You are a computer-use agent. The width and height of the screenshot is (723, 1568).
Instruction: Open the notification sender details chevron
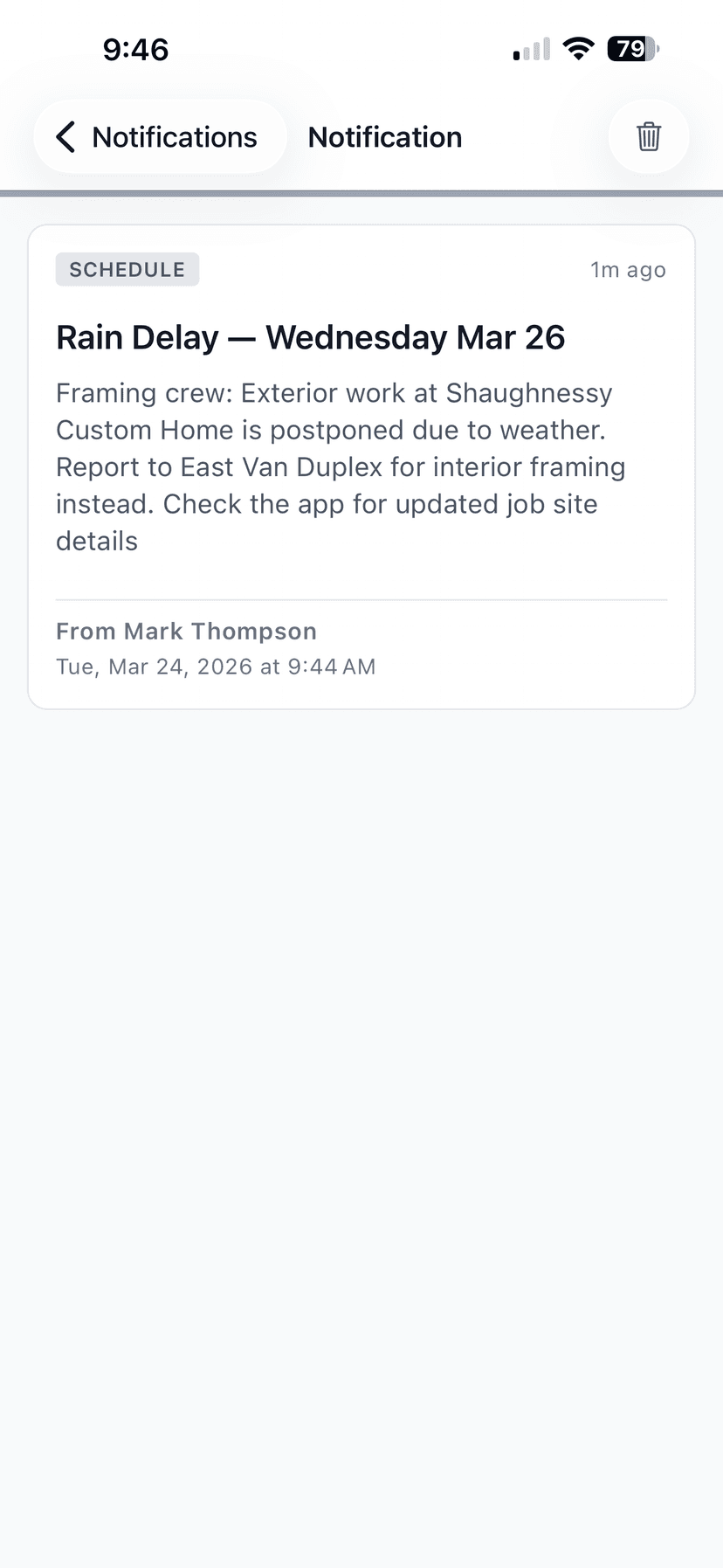(x=186, y=631)
